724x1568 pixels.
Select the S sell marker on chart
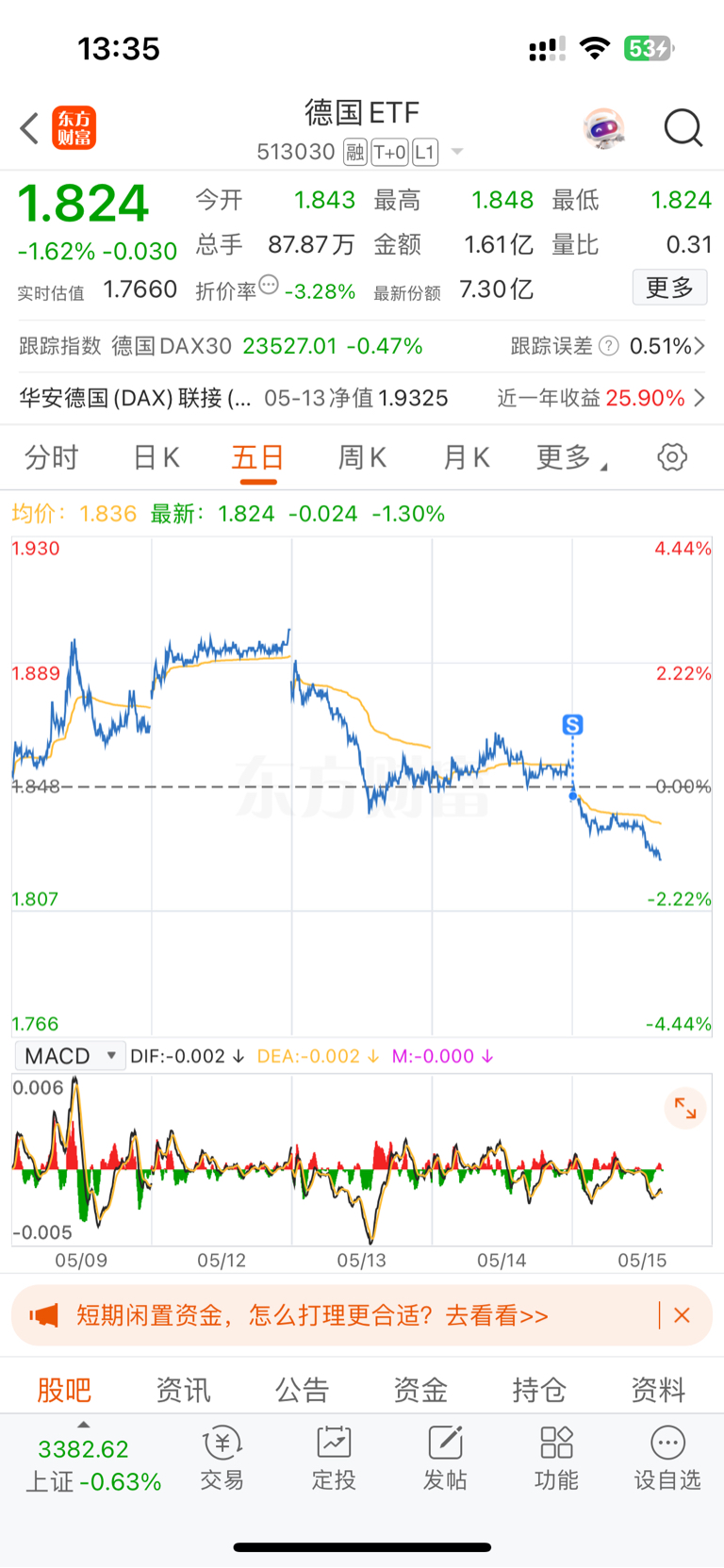[x=573, y=725]
